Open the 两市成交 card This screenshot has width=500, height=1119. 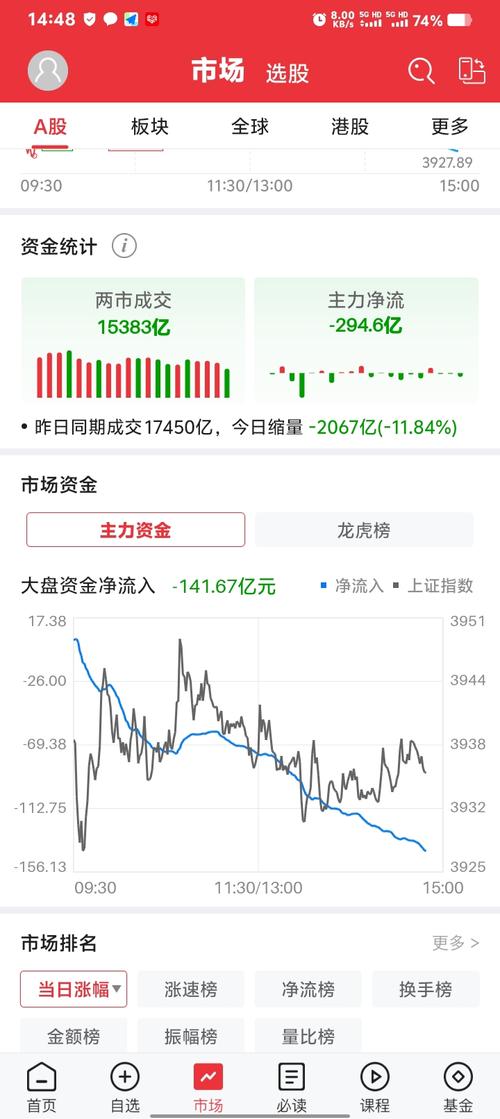[x=133, y=339]
